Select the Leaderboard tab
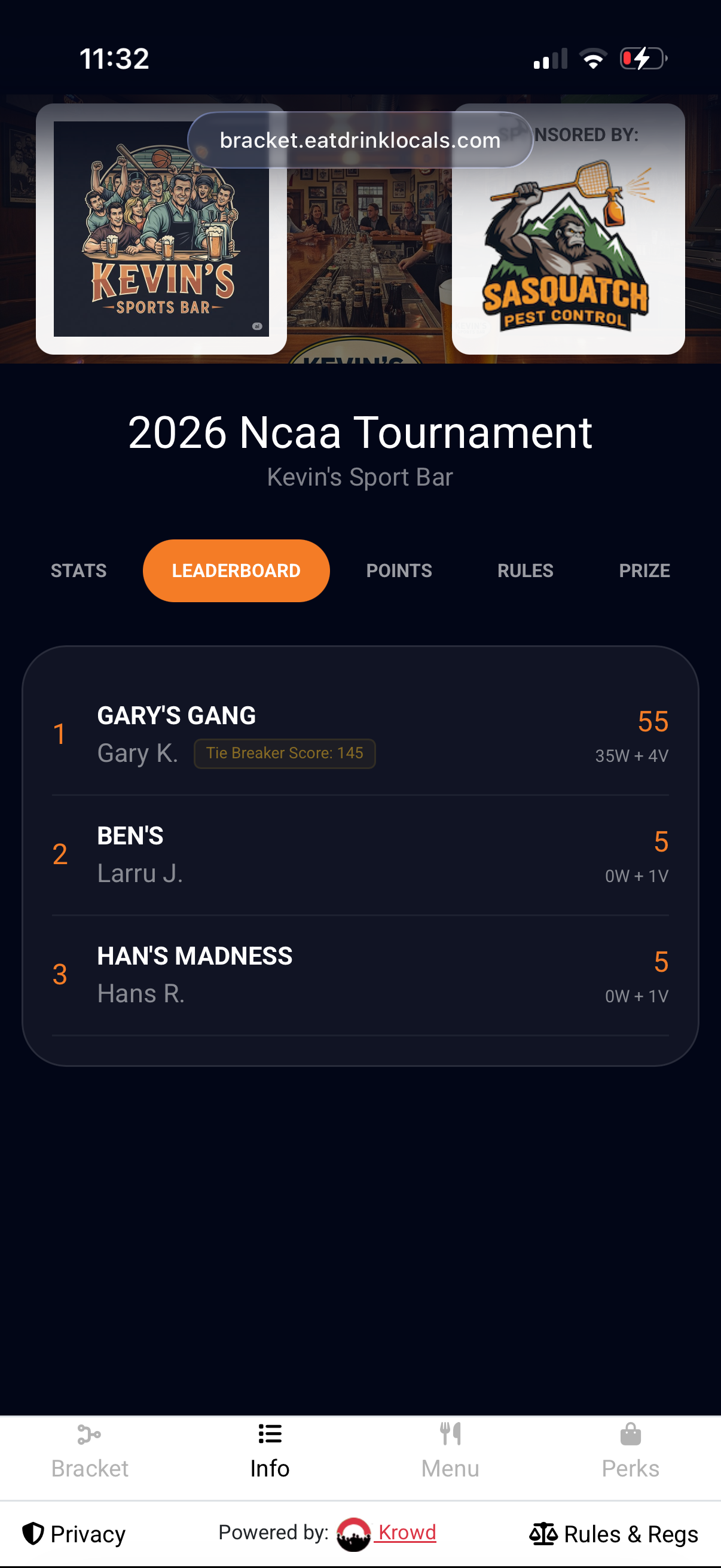Viewport: 721px width, 1568px height. point(236,571)
